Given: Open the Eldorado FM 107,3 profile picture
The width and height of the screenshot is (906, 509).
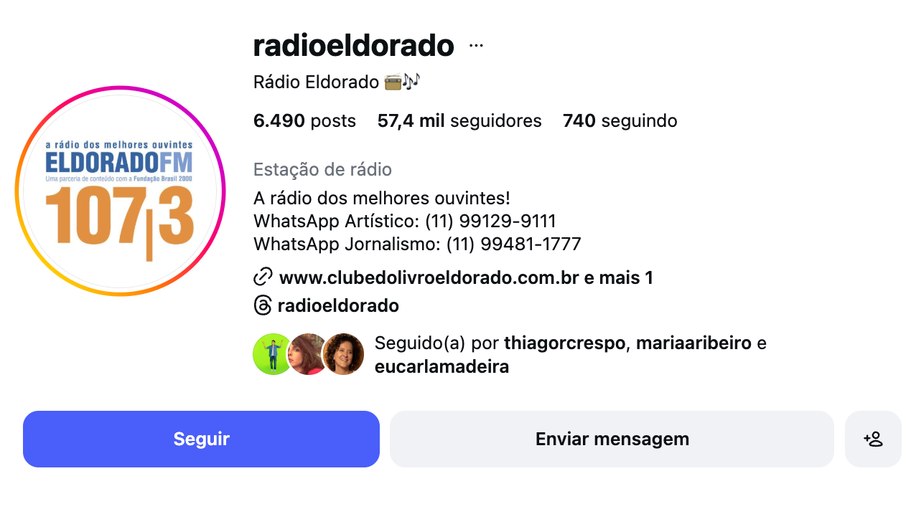Looking at the screenshot, I should [120, 190].
